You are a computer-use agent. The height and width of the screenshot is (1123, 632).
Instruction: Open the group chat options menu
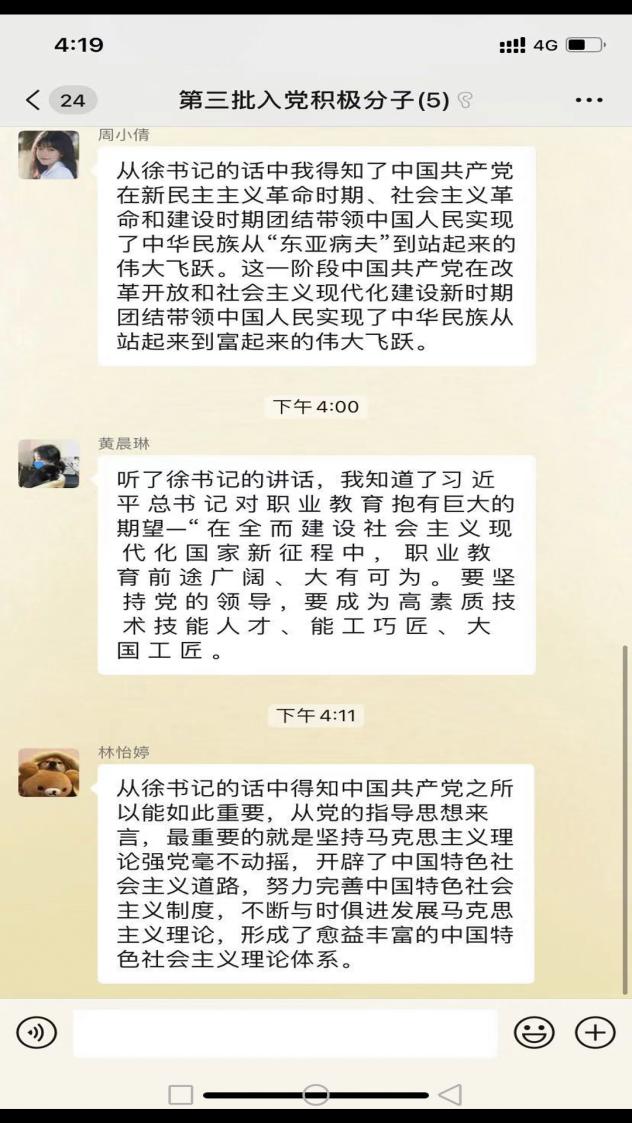click(589, 100)
